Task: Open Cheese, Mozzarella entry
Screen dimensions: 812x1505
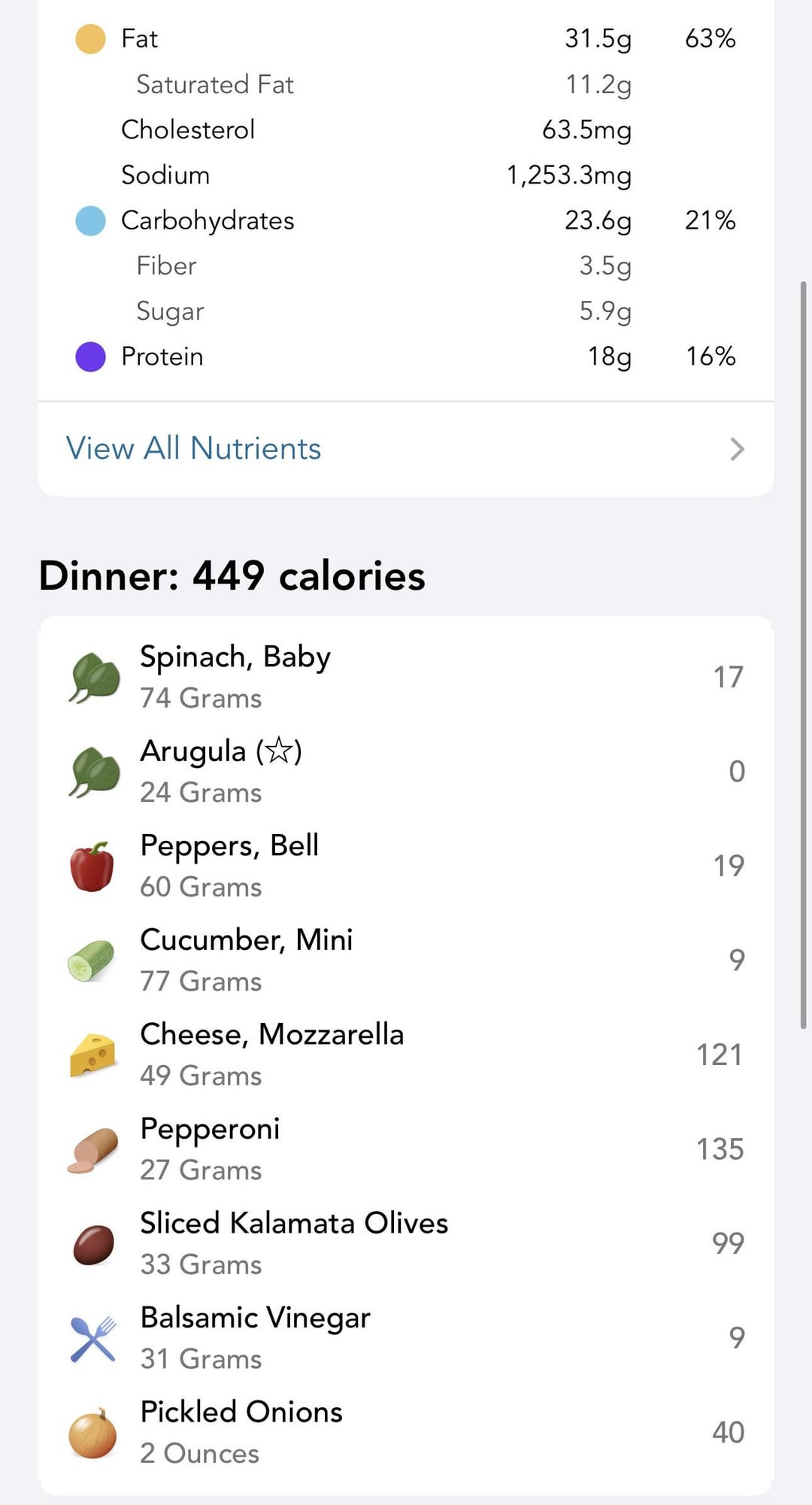Action: coord(406,1054)
